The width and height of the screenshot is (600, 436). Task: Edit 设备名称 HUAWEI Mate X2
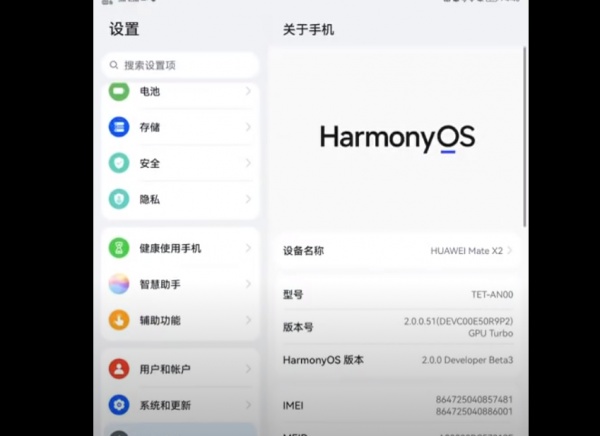(397, 251)
